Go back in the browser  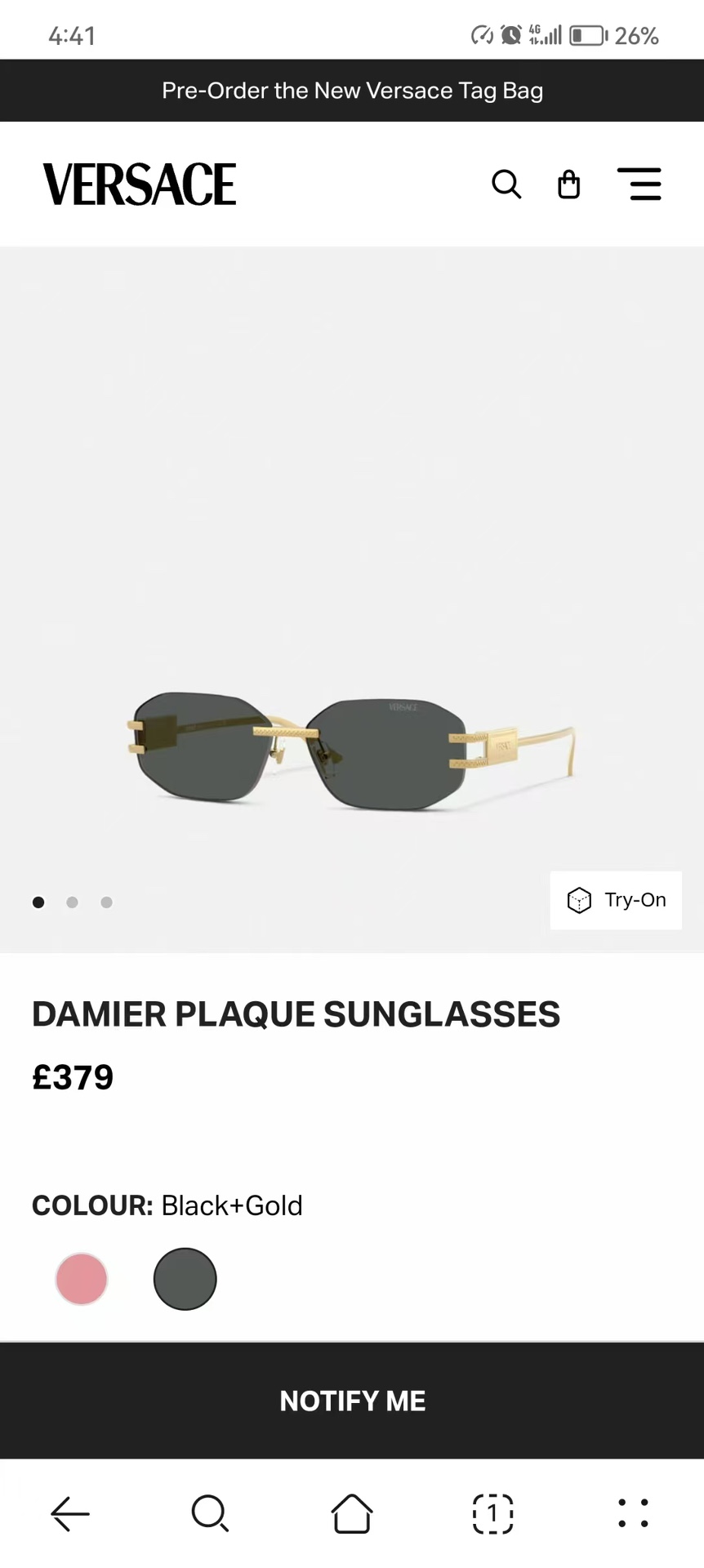[70, 1513]
